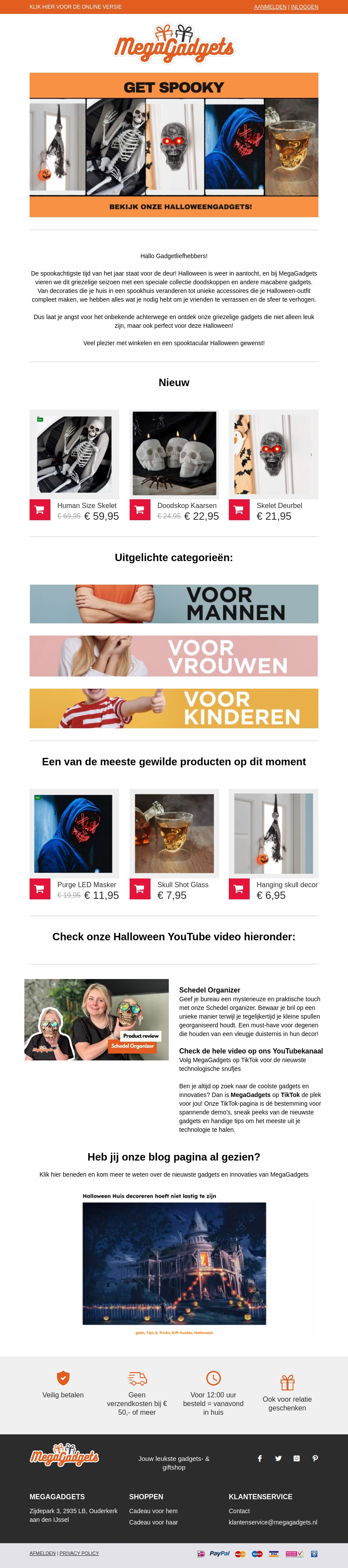The image size is (348, 1568).
Task: Visit the MegaGadgets Facebook page
Action: pyautogui.click(x=260, y=1458)
